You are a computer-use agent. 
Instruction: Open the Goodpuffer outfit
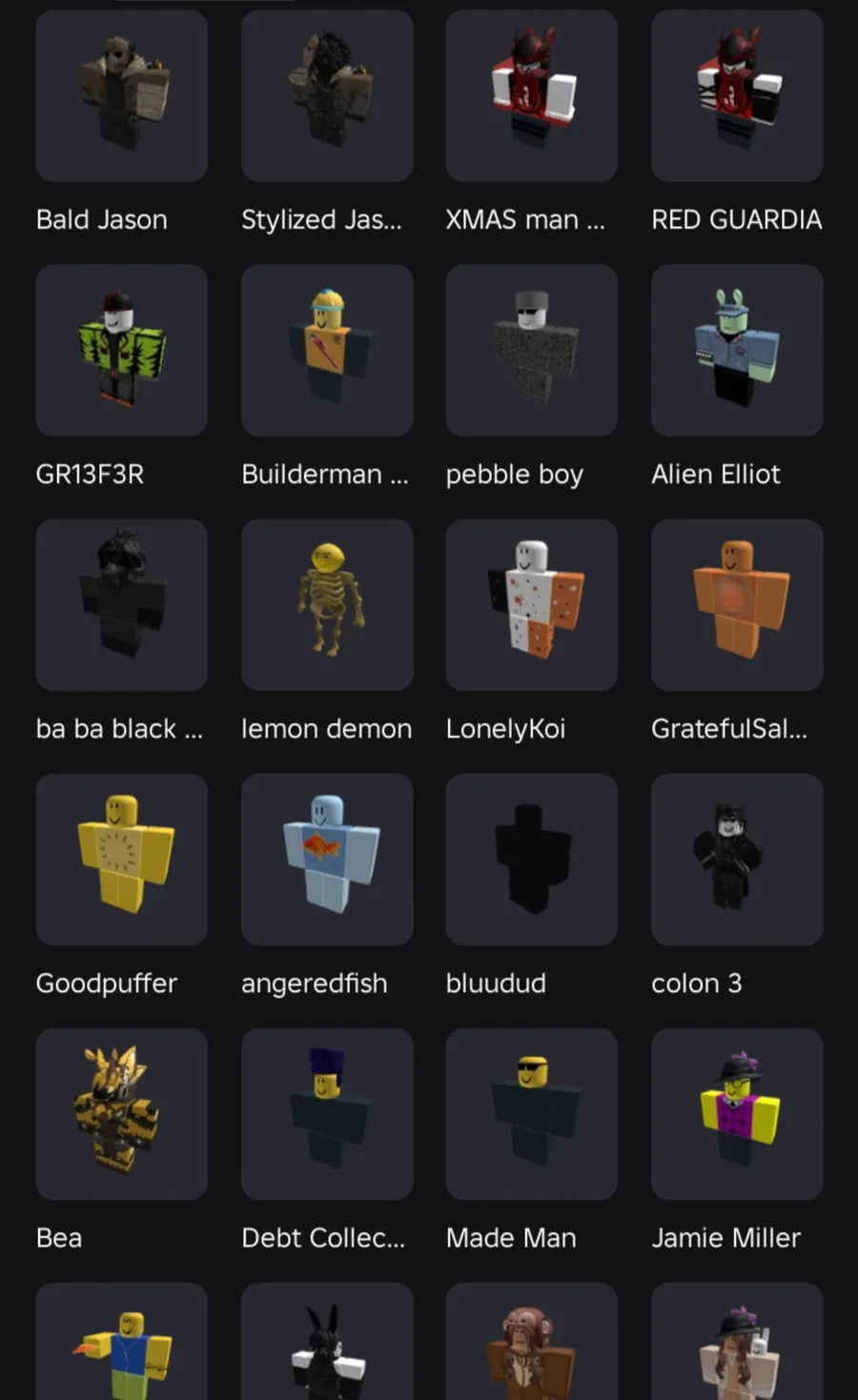click(x=121, y=859)
